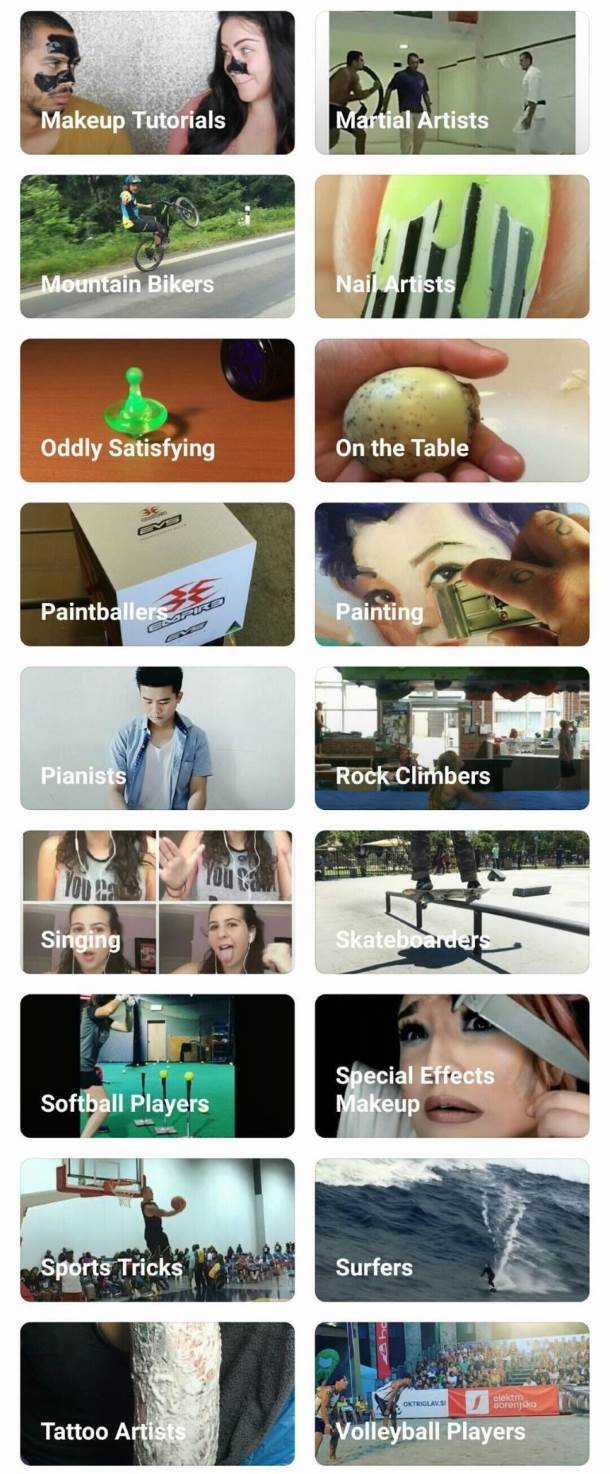Open Mountain Bikers videos
Image resolution: width=610 pixels, height=1474 pixels.
click(x=157, y=247)
